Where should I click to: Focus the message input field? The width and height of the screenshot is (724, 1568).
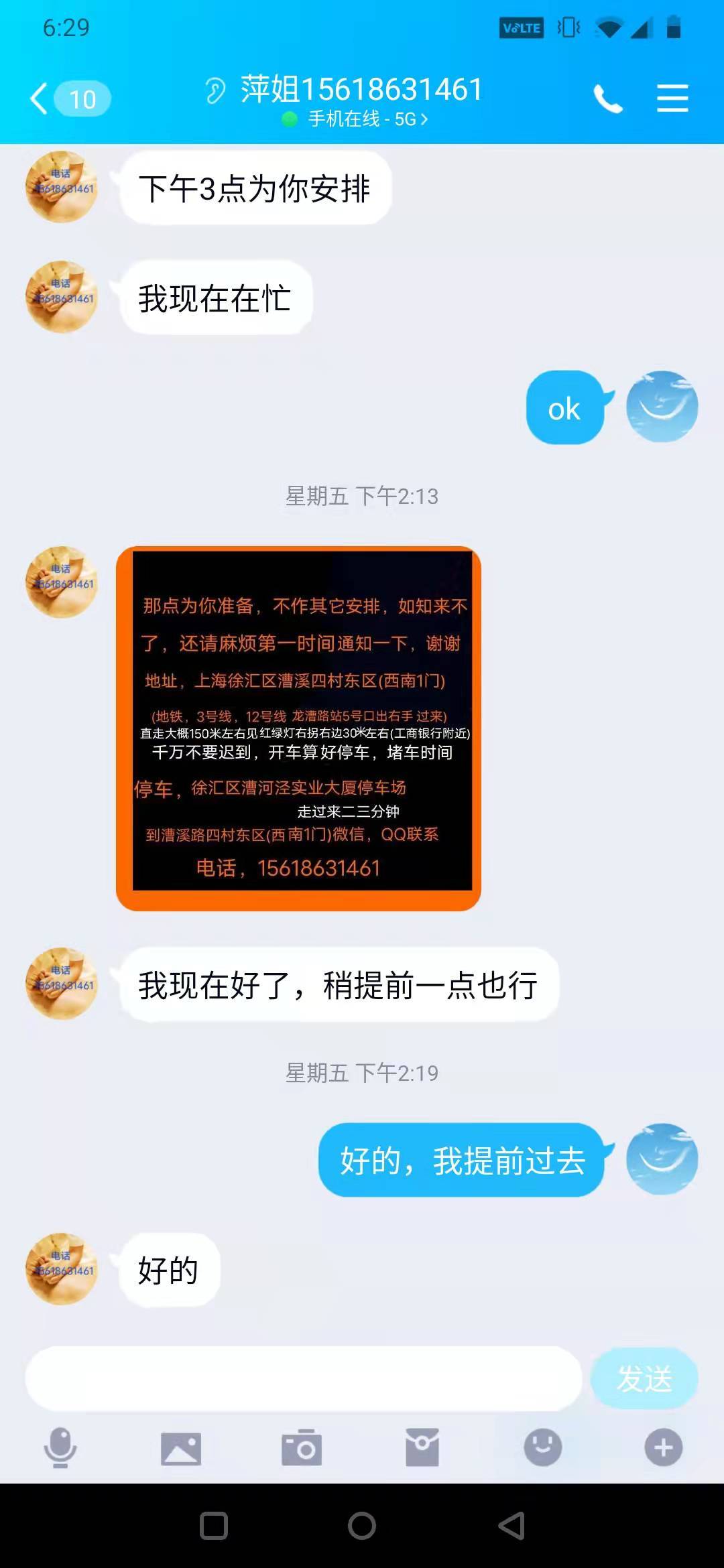(x=303, y=1378)
